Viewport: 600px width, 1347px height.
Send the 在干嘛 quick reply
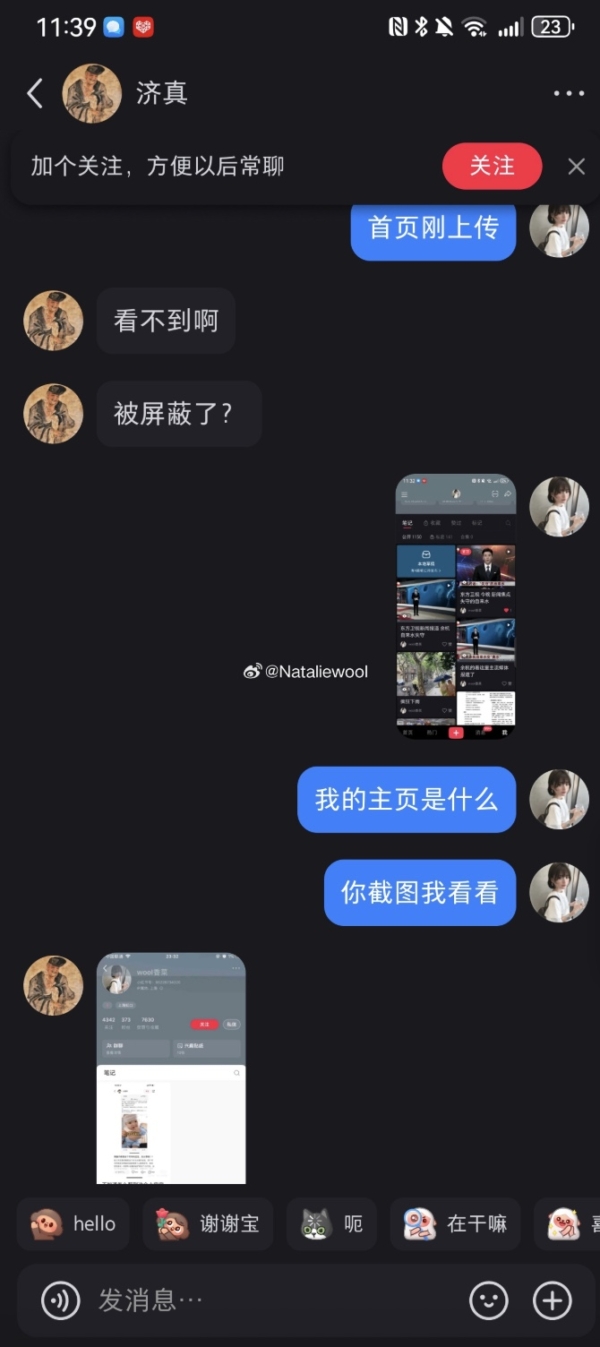pyautogui.click(x=455, y=1224)
